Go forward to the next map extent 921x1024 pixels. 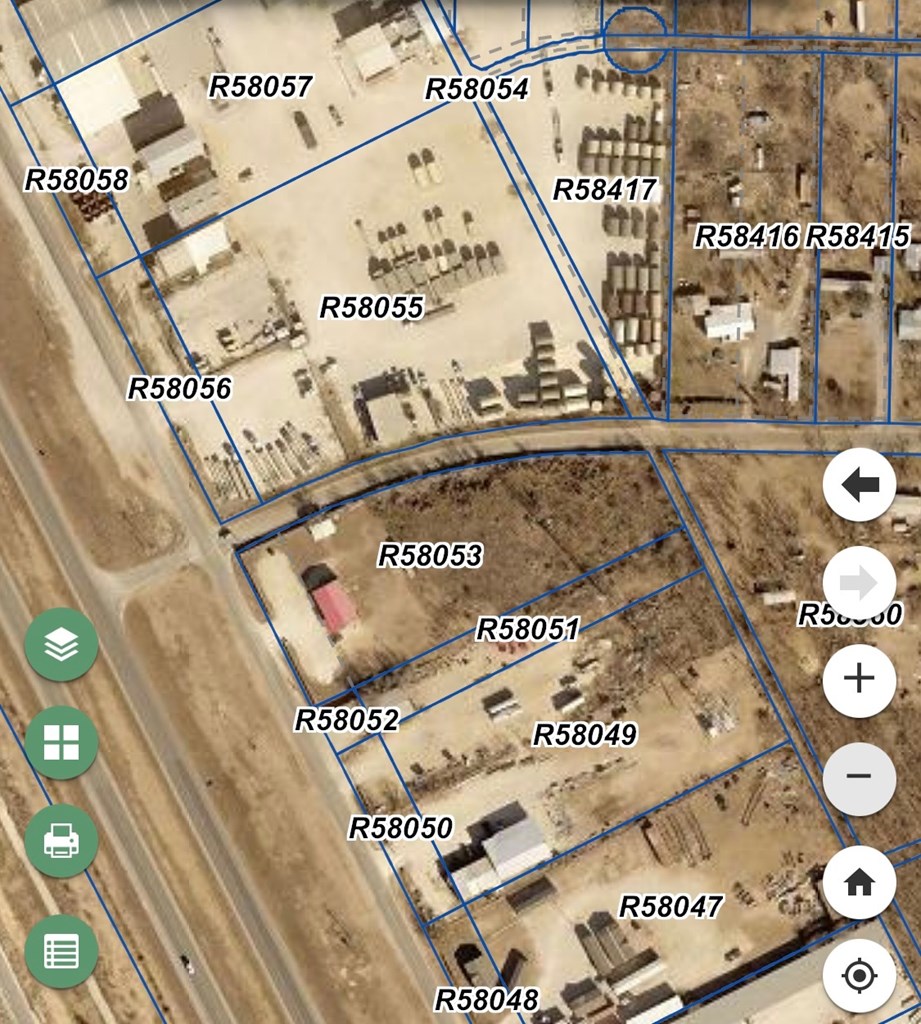(x=859, y=583)
